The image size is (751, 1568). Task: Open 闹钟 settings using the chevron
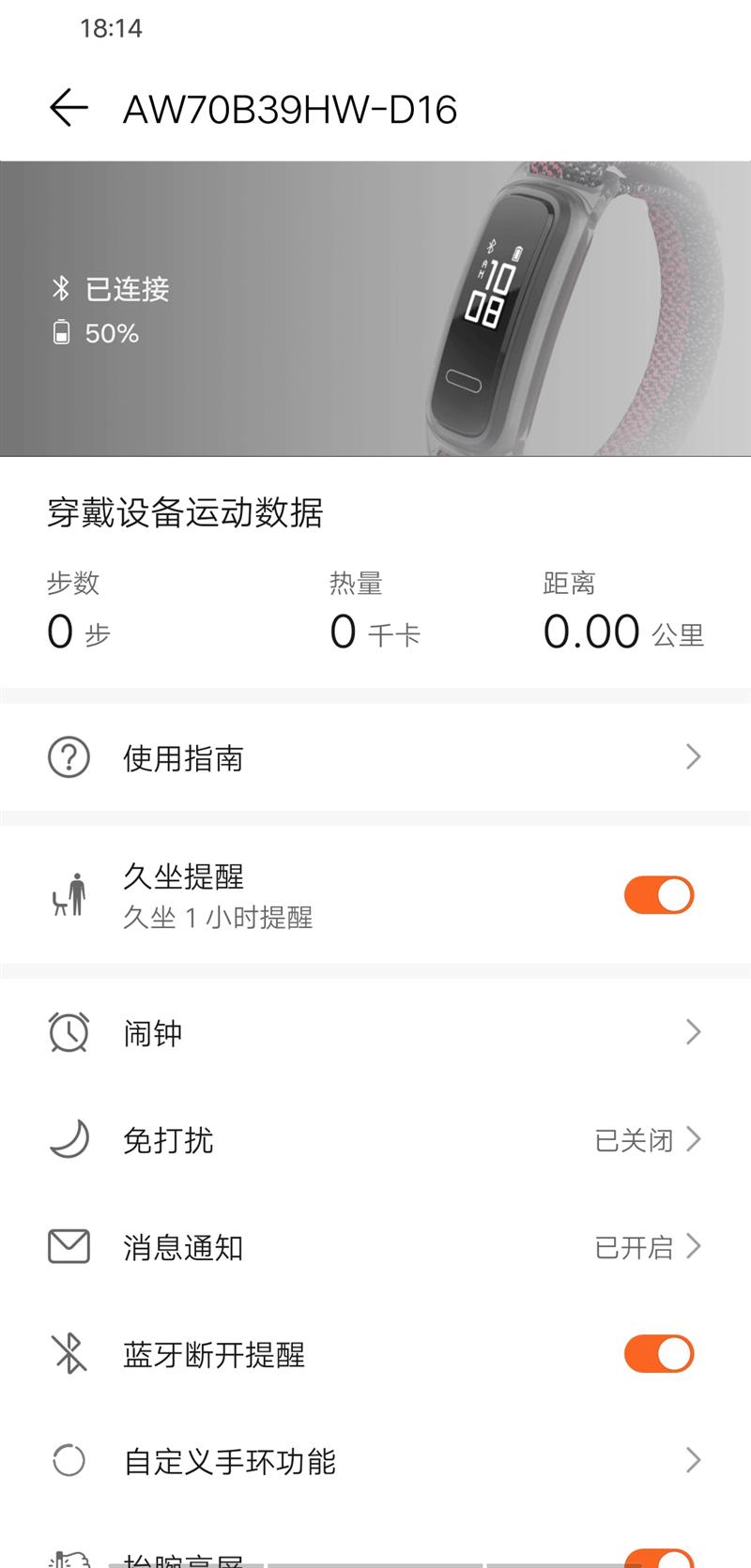693,1031
